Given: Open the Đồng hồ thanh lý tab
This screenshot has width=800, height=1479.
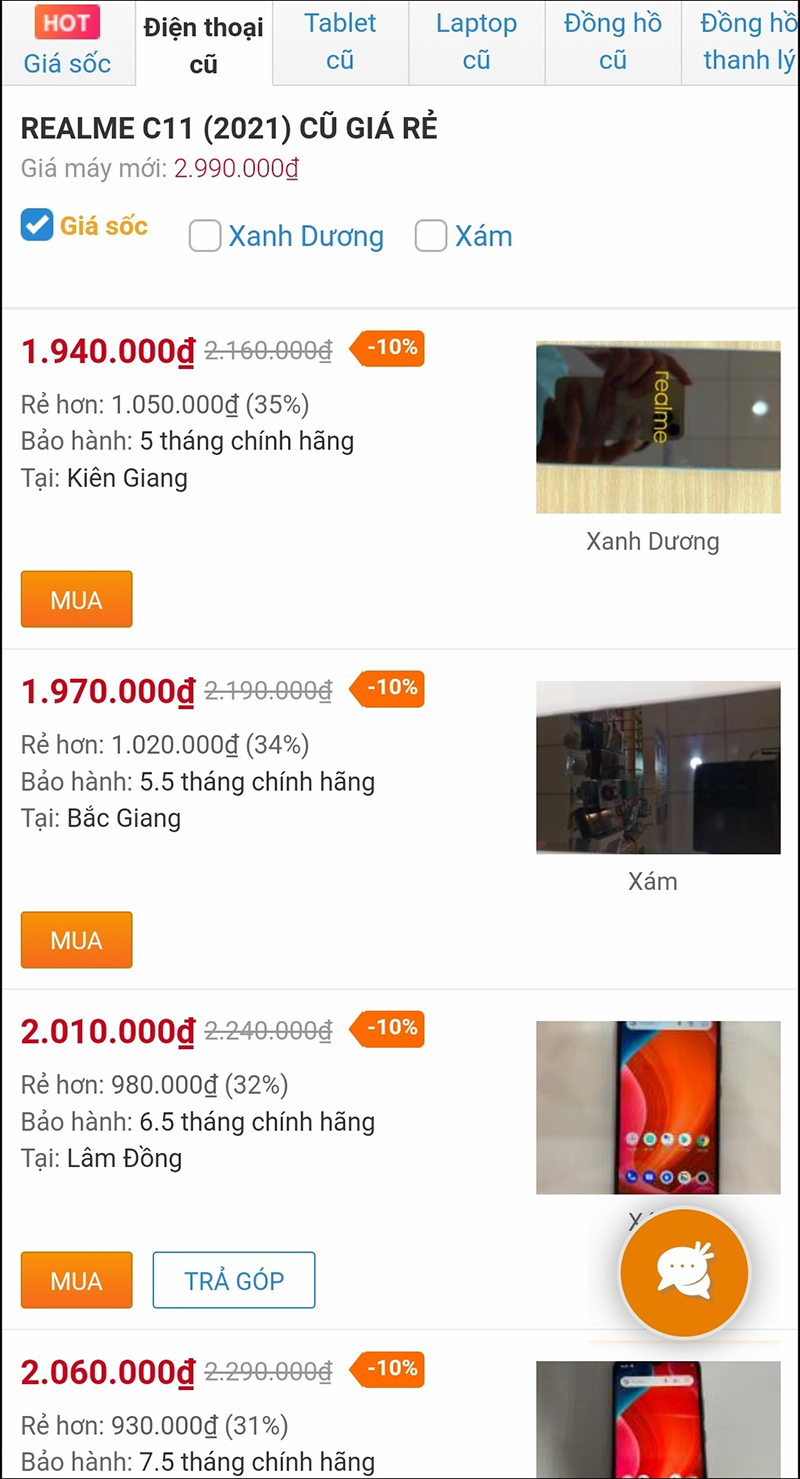Looking at the screenshot, I should (746, 42).
